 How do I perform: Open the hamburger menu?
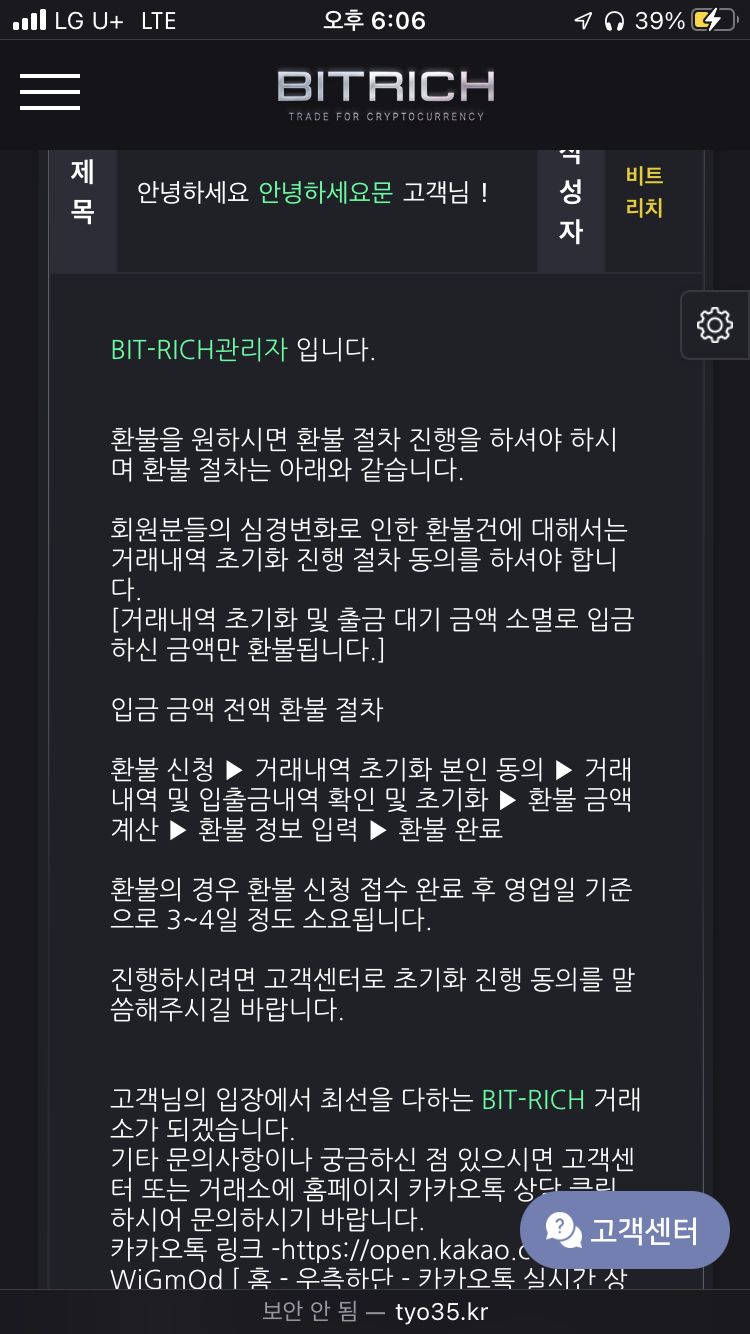click(49, 92)
